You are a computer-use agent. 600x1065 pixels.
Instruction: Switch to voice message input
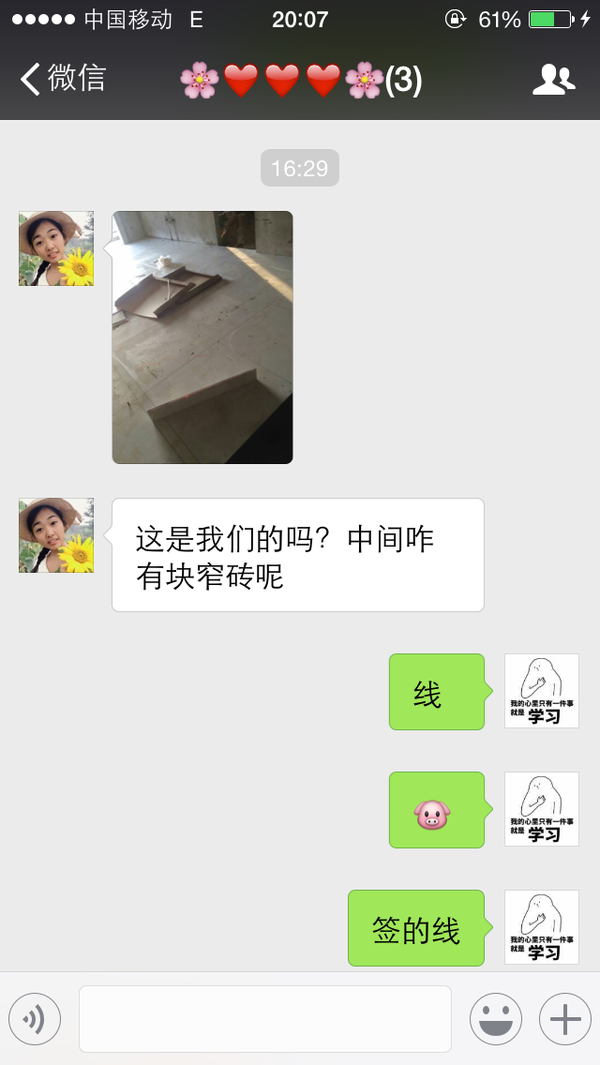(x=35, y=1019)
